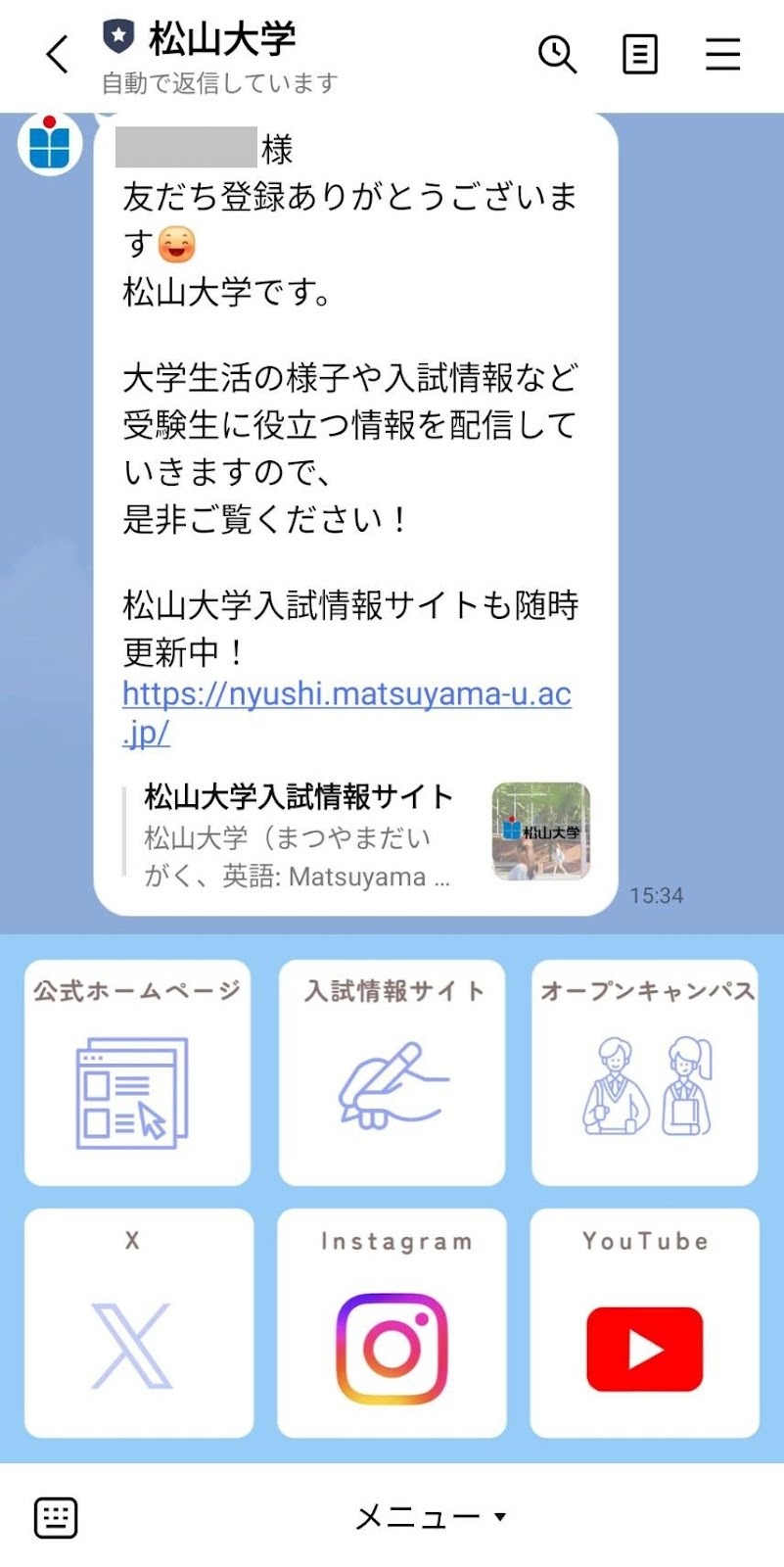Open the hamburger chat menu
The height and width of the screenshot is (1567, 784).
point(722,54)
